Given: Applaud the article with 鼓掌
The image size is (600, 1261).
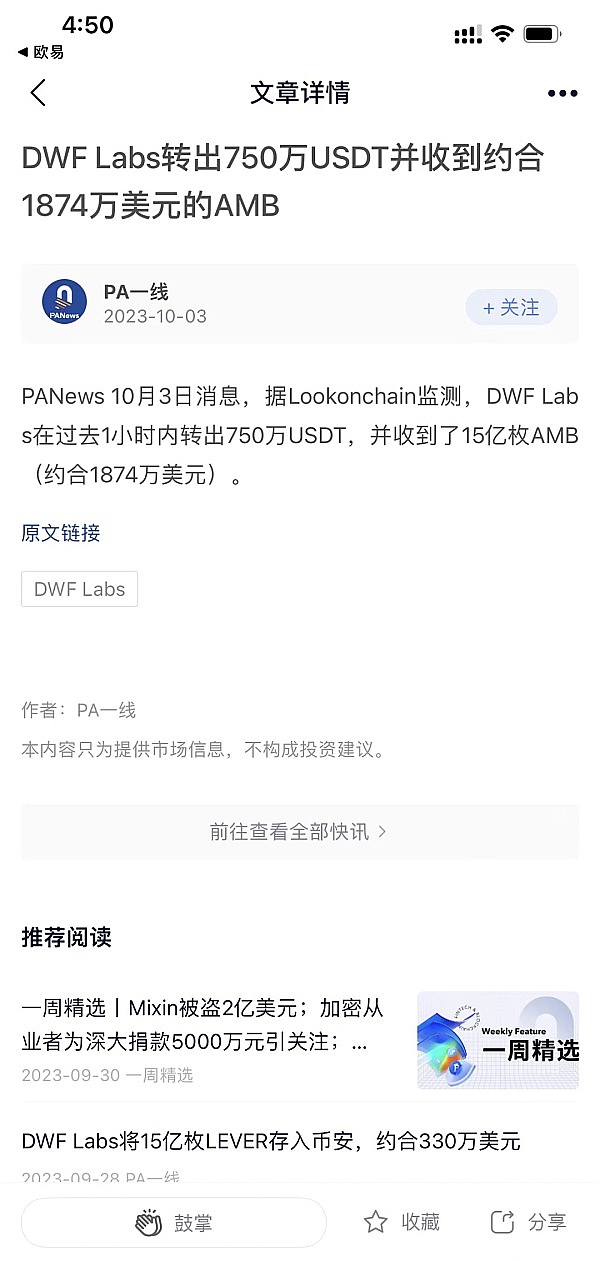Looking at the screenshot, I should tap(174, 1222).
